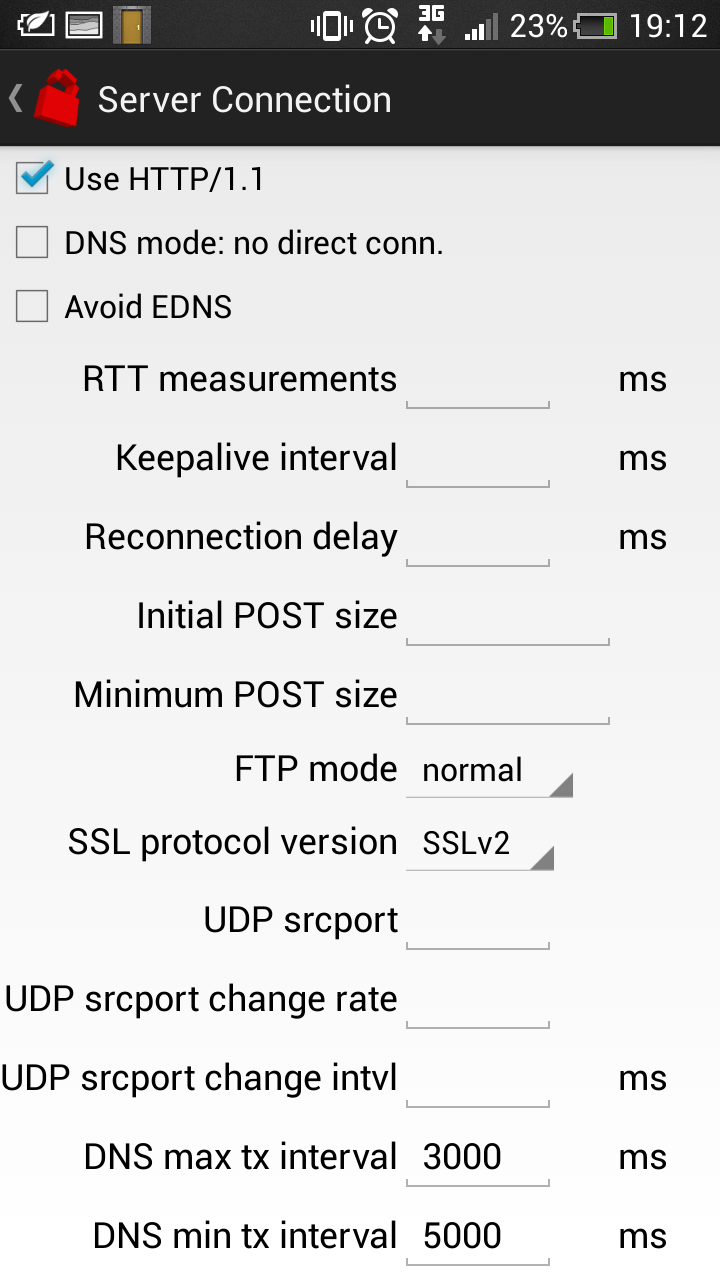Screen dimensions: 720x1280
Task: Select the UDP srcport change rate field
Action: tap(478, 1001)
